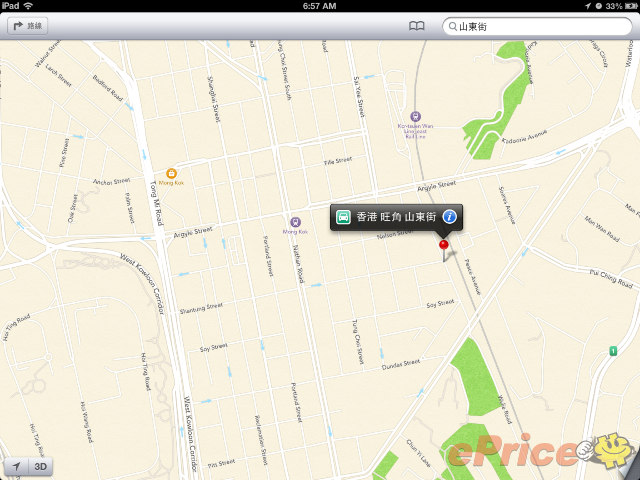640x480 pixels.
Task: Tap the Kowloon Wan station marker
Action: pyautogui.click(x=414, y=114)
